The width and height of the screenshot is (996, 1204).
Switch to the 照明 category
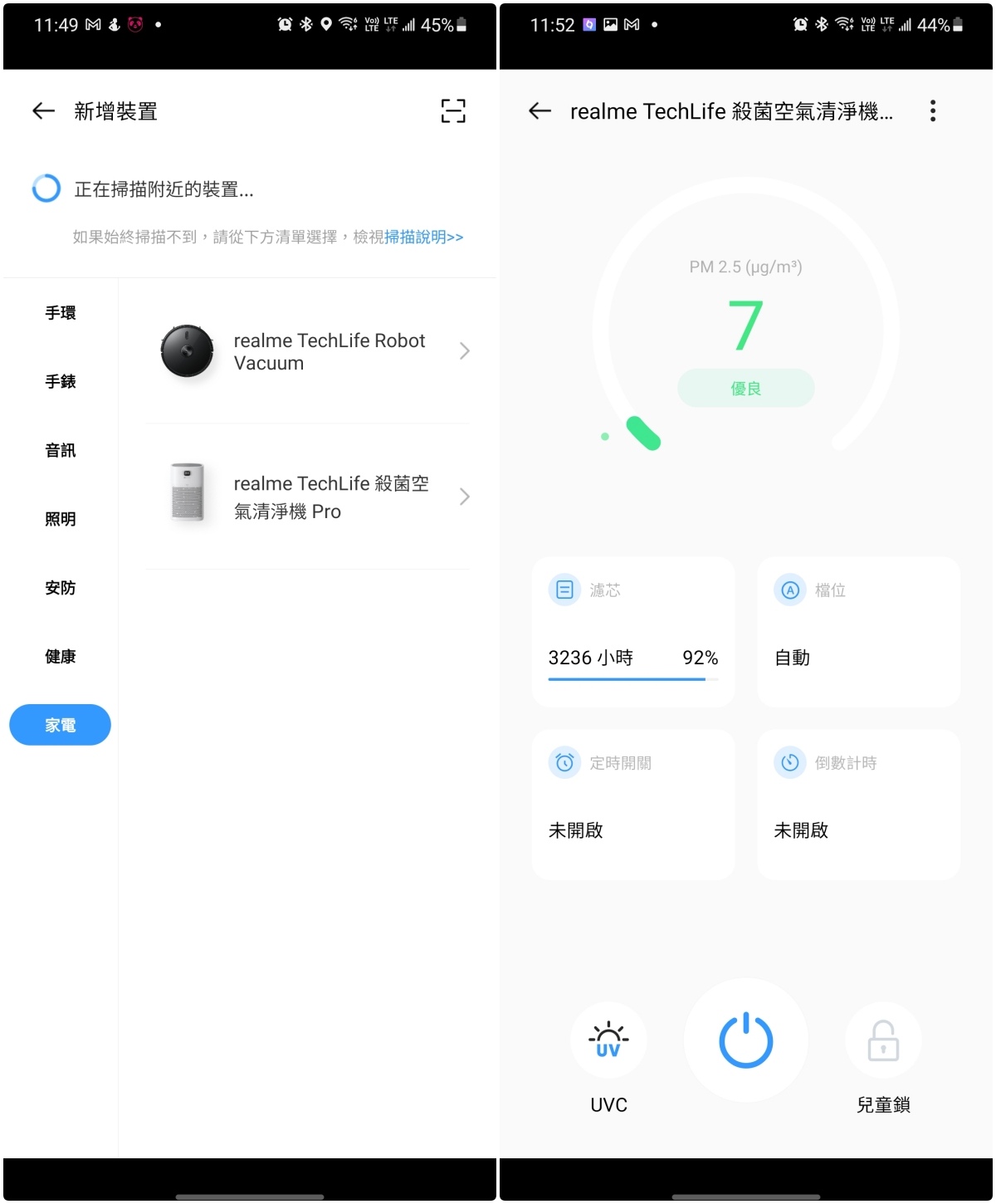click(61, 520)
